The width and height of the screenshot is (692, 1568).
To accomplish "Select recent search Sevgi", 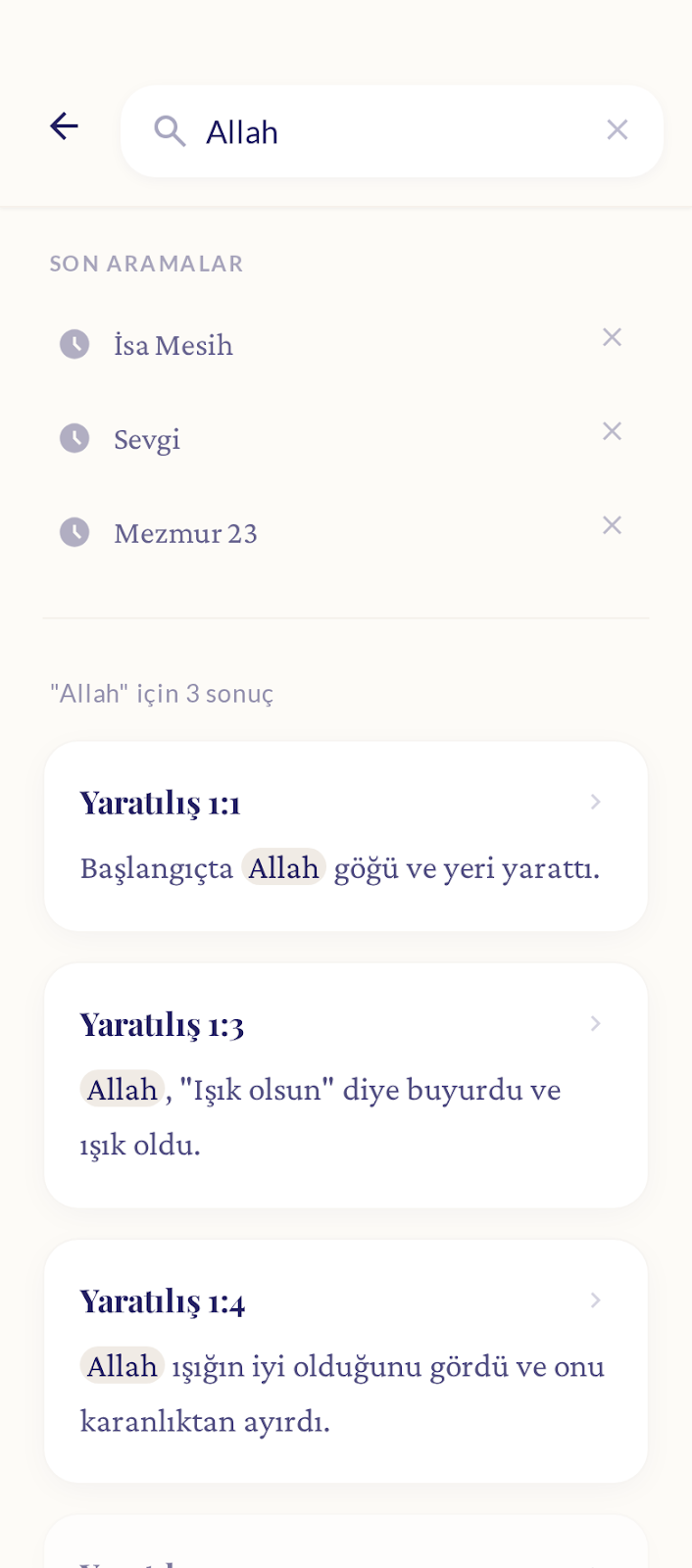I will click(x=147, y=439).
